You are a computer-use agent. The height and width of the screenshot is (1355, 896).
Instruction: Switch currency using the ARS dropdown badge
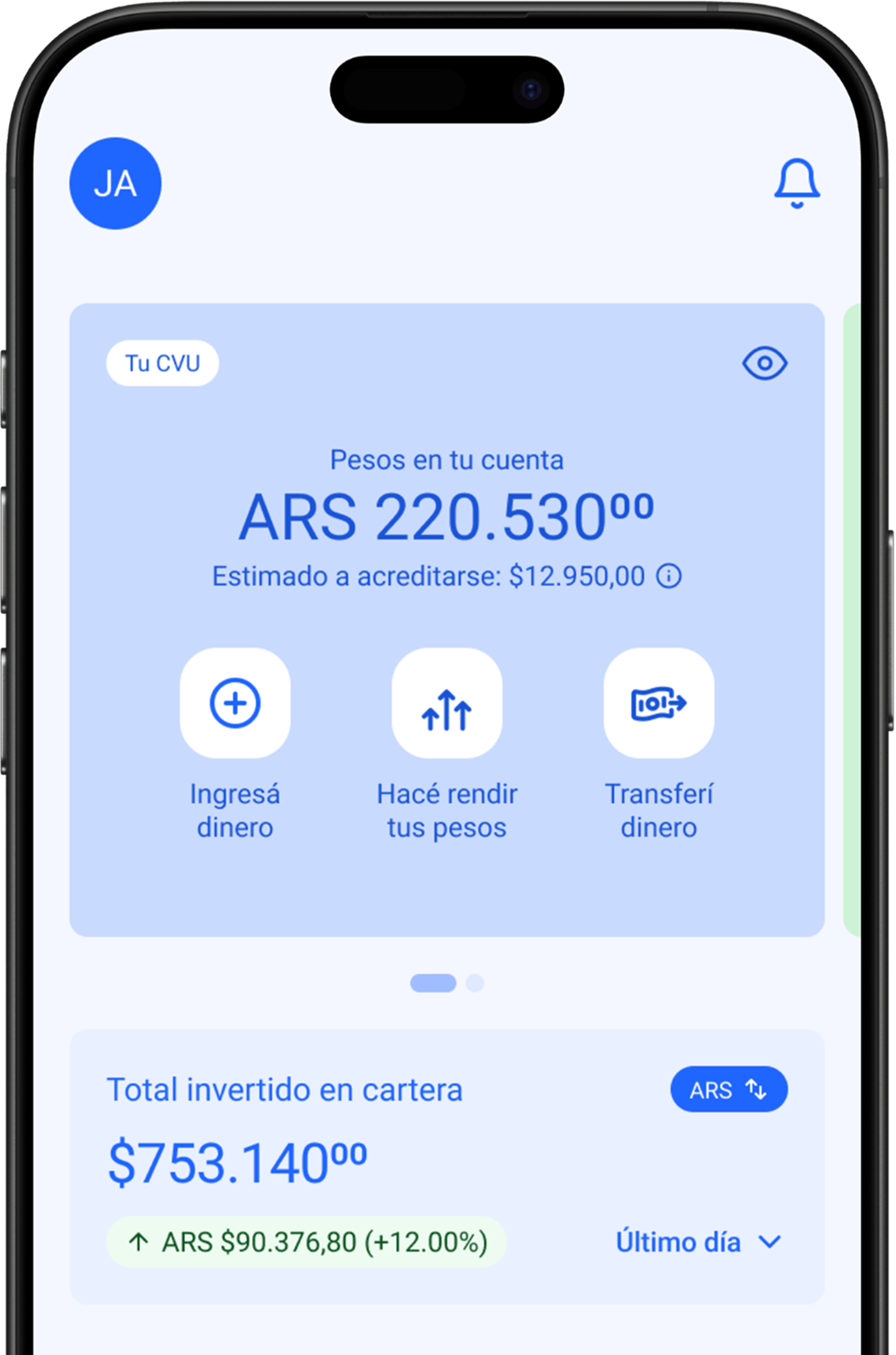(x=729, y=1089)
